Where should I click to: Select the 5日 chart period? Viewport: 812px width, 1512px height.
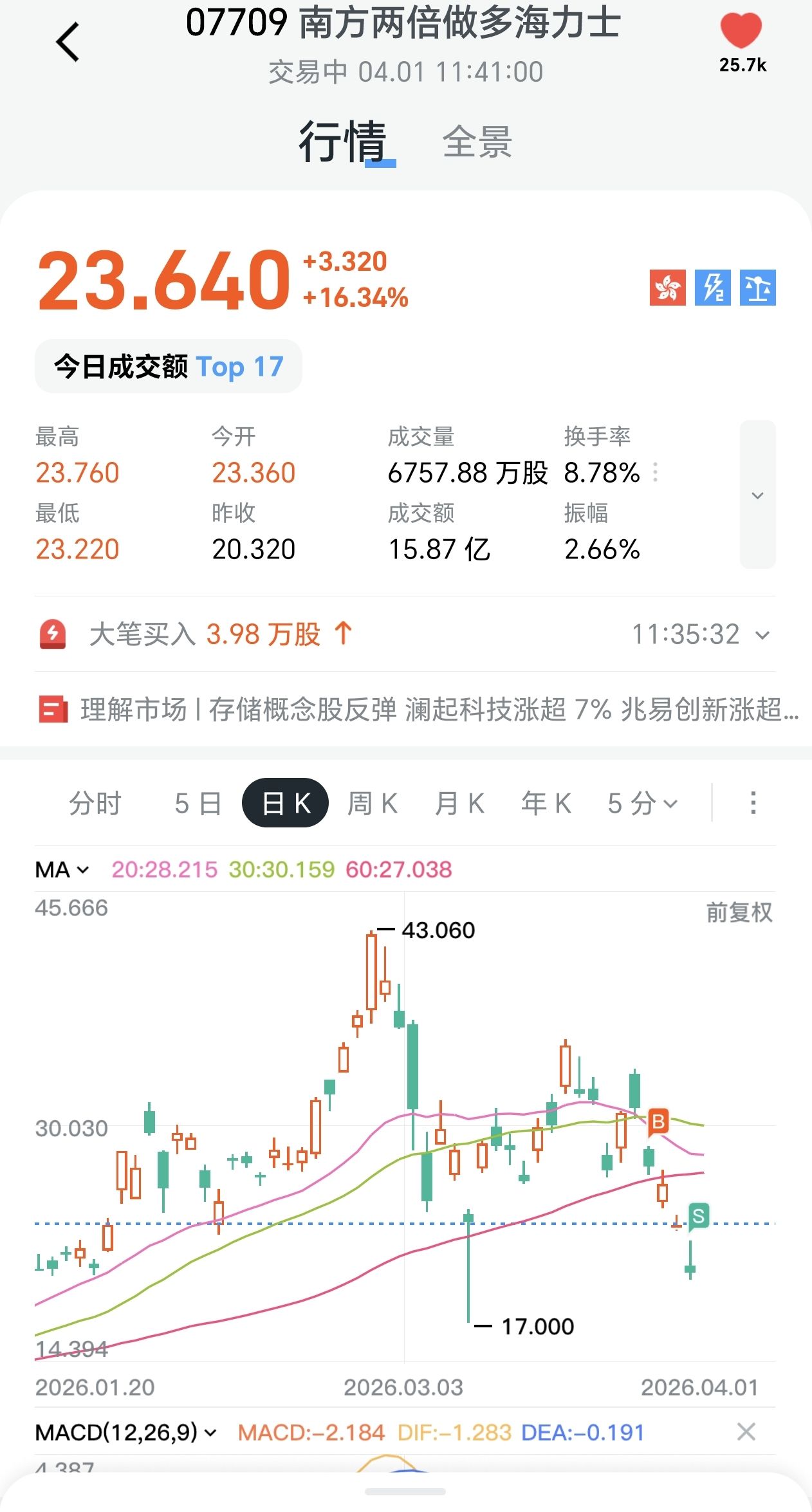[x=198, y=804]
